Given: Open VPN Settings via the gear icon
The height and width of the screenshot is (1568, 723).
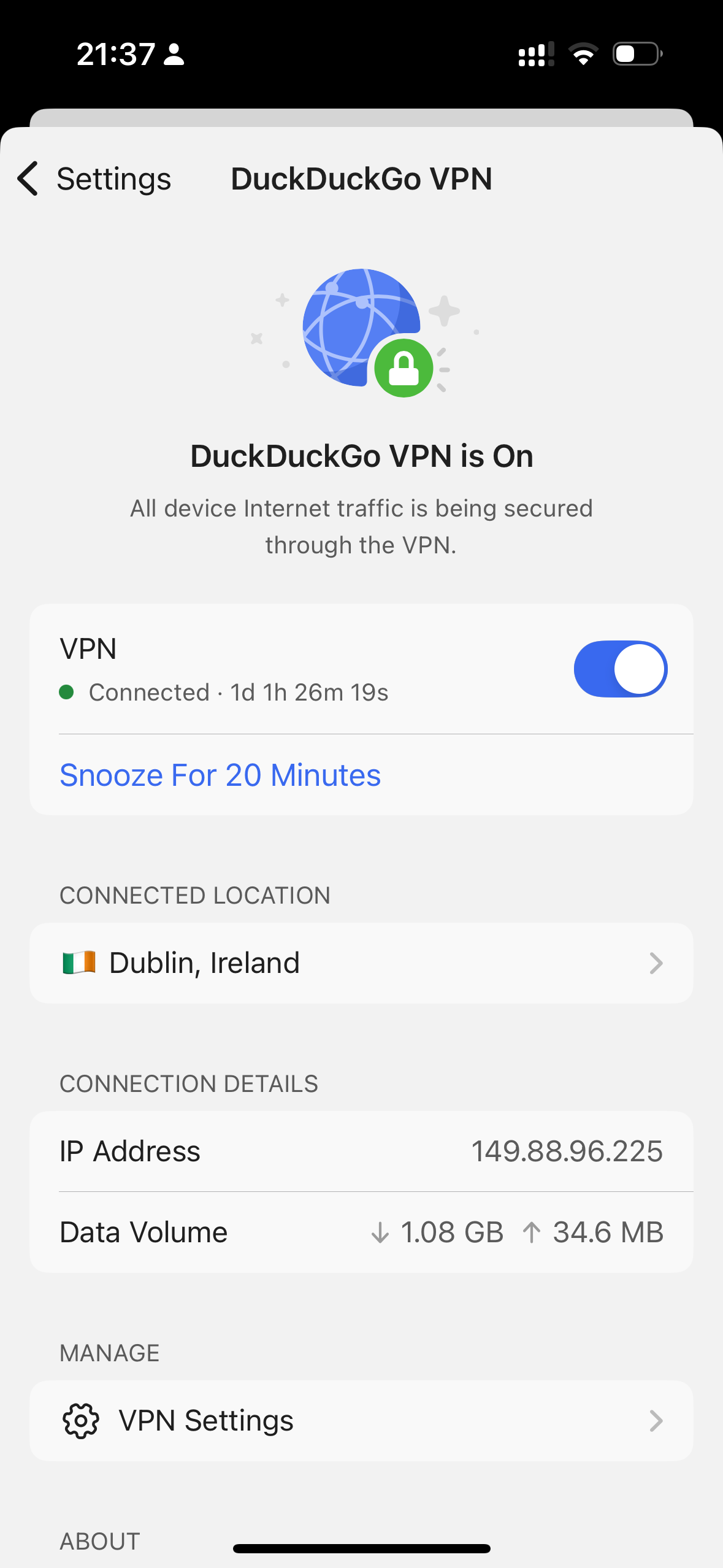Looking at the screenshot, I should (x=80, y=1420).
